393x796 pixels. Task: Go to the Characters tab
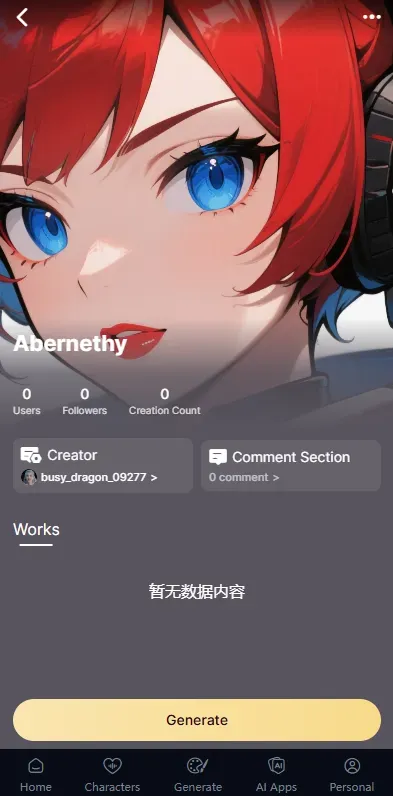112,774
